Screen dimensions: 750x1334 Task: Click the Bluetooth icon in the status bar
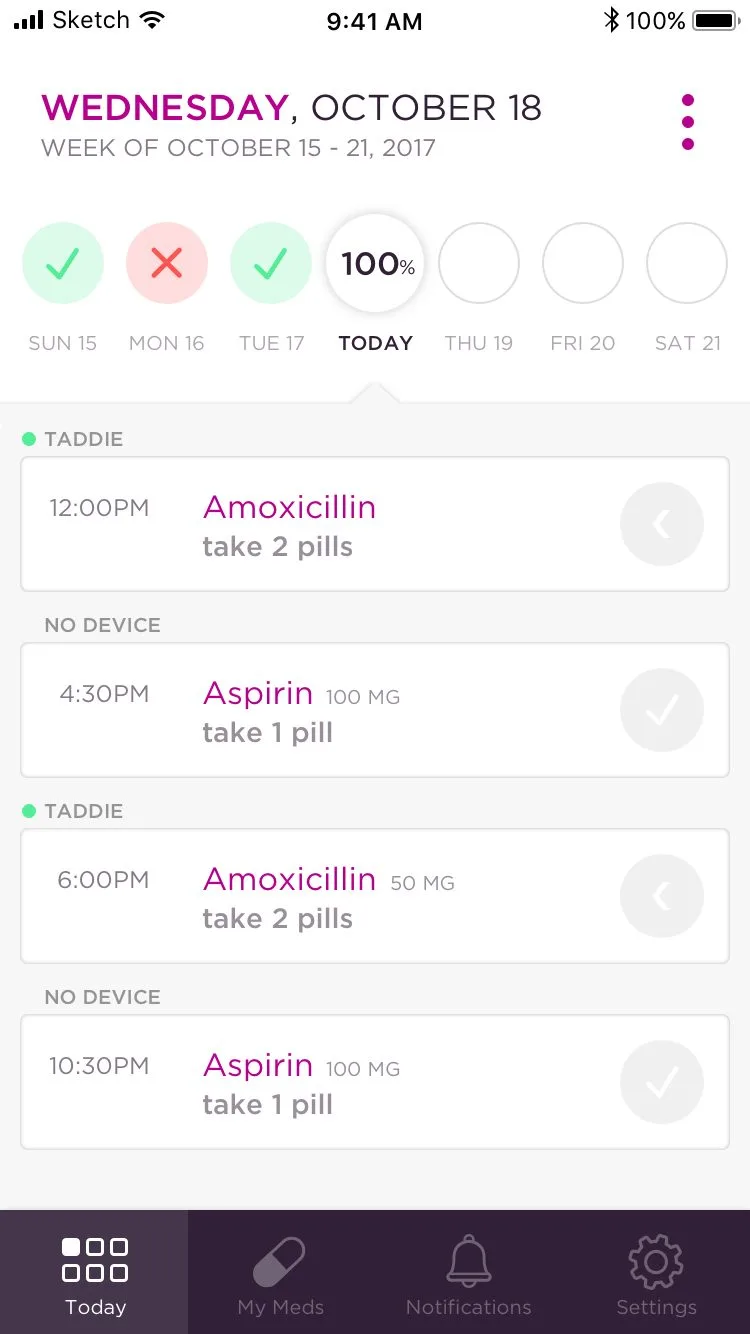pyautogui.click(x=612, y=19)
